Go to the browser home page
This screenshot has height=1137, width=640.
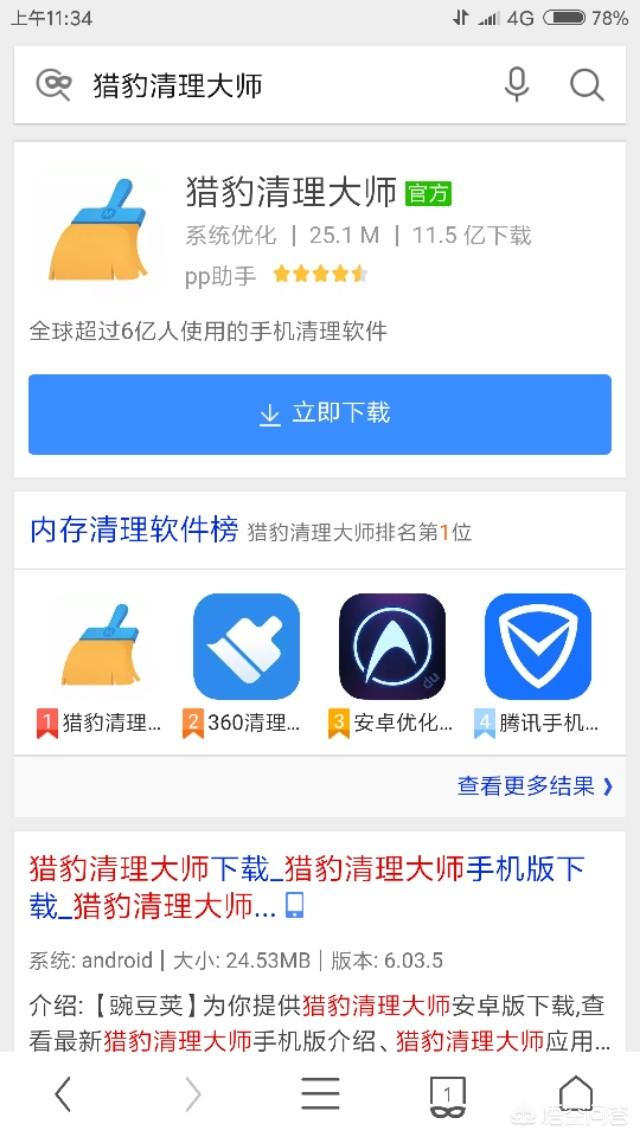[575, 1092]
